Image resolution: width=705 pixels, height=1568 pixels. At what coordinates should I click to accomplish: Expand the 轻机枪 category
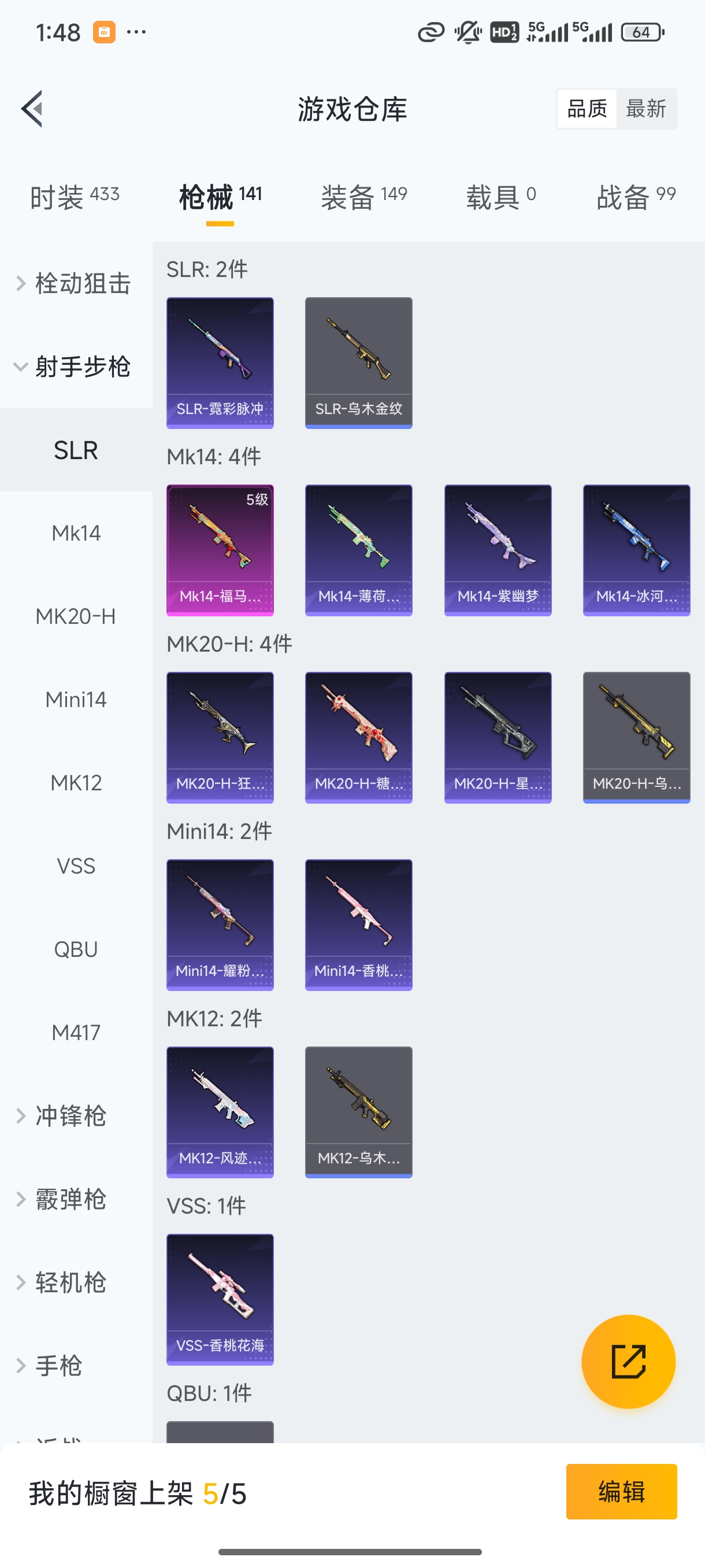coord(70,1282)
